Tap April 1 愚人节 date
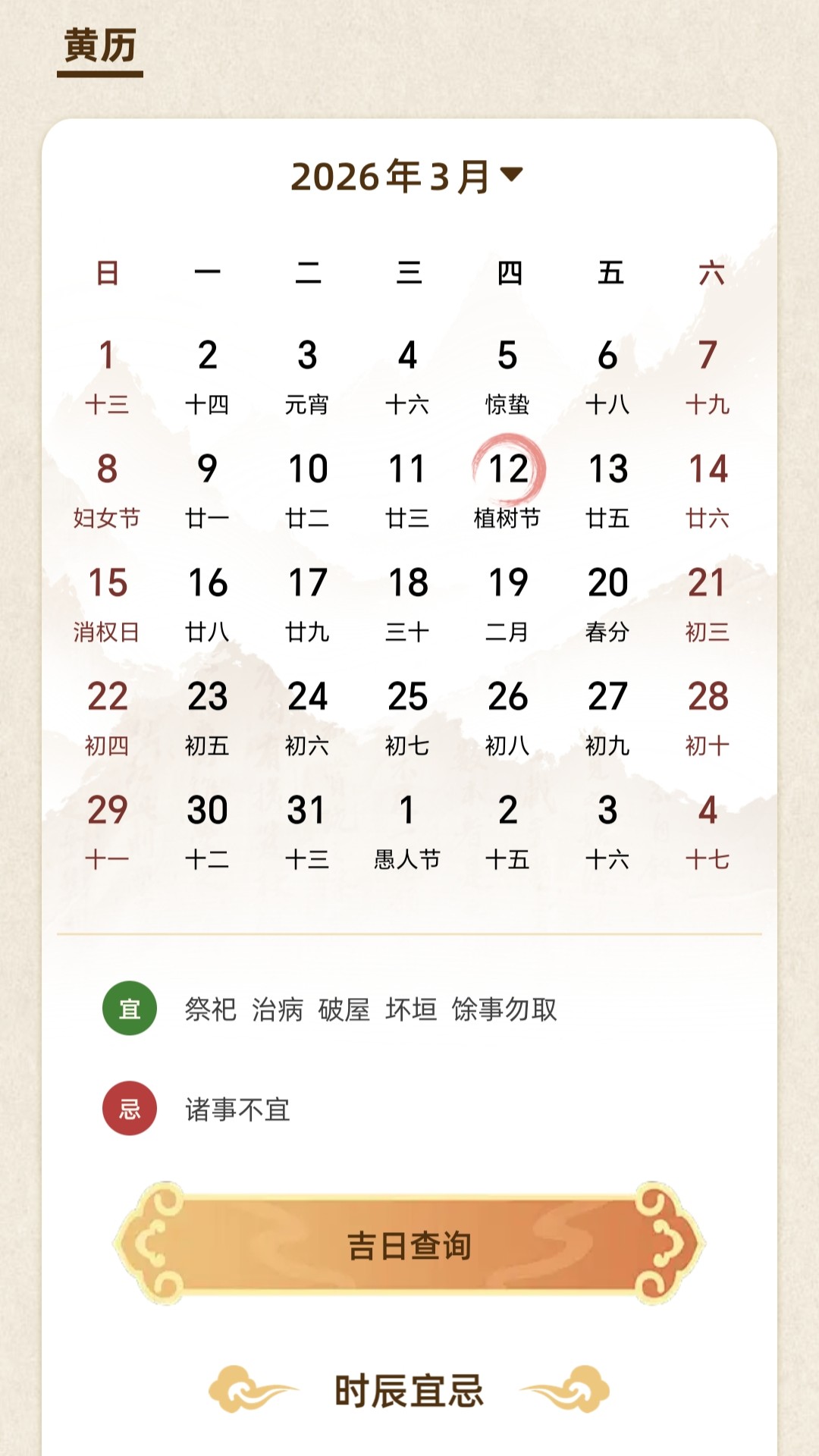This screenshot has width=819, height=1456. click(407, 830)
